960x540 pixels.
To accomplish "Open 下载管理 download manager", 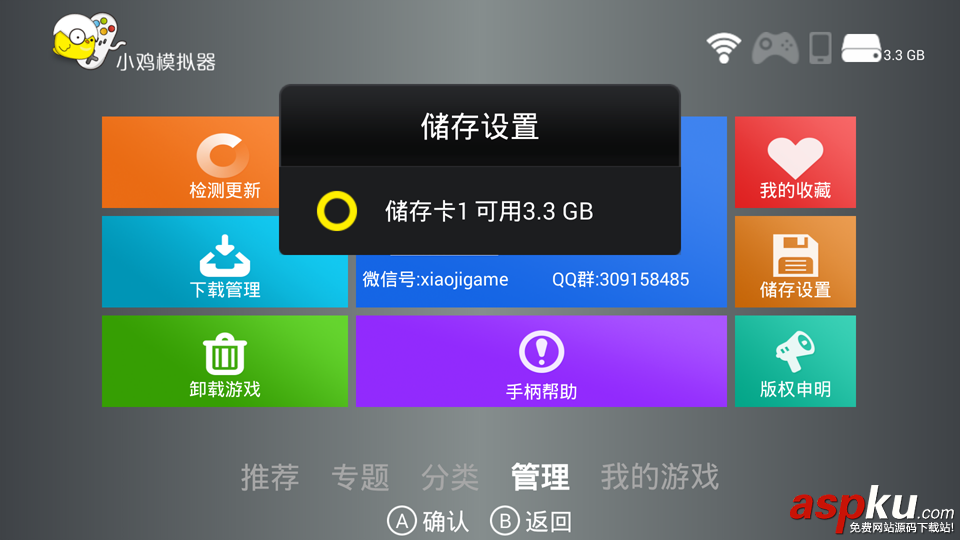I will [225, 262].
